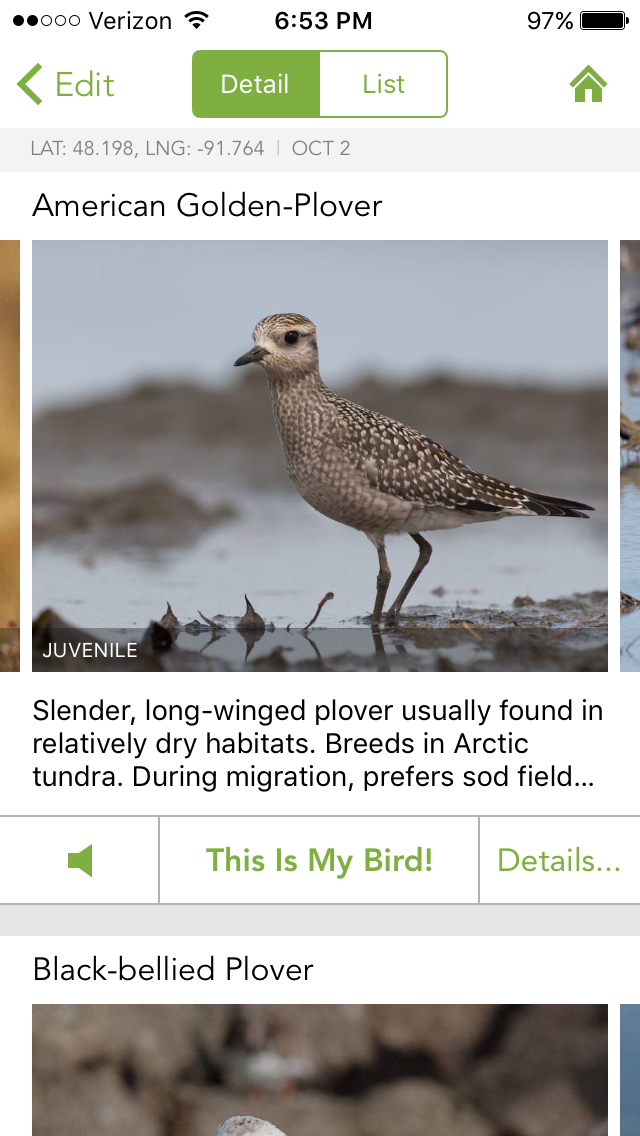Play the American Golden-Plover sound
Screen dimensions: 640x1136
(x=80, y=861)
